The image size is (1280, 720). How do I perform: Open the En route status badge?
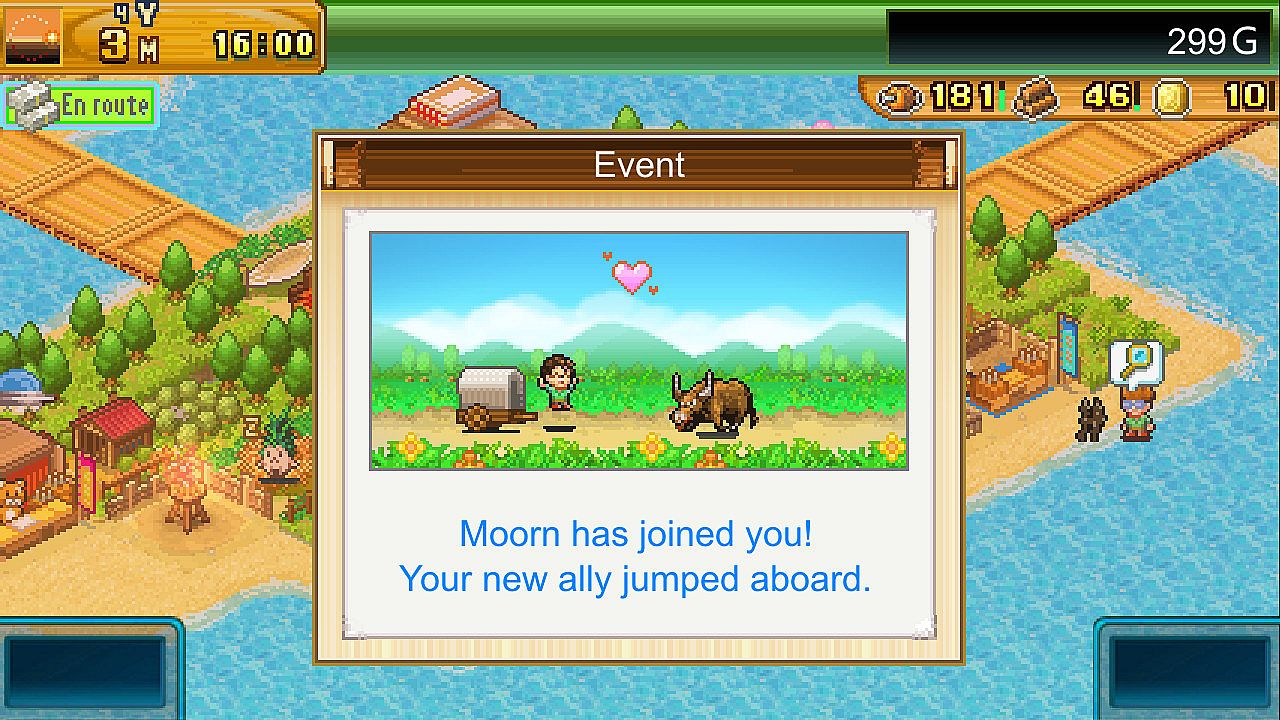[80, 106]
